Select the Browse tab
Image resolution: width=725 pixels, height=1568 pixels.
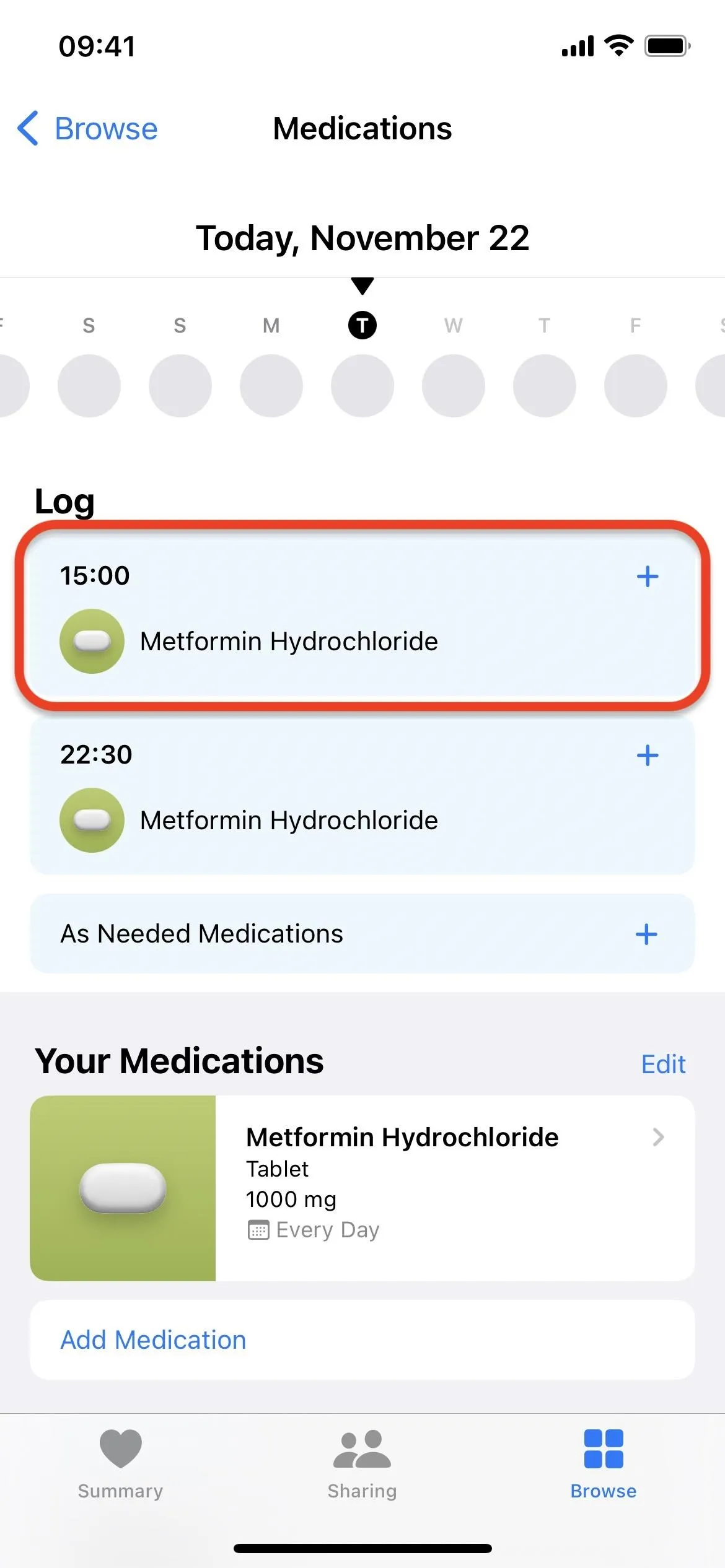click(x=604, y=1464)
